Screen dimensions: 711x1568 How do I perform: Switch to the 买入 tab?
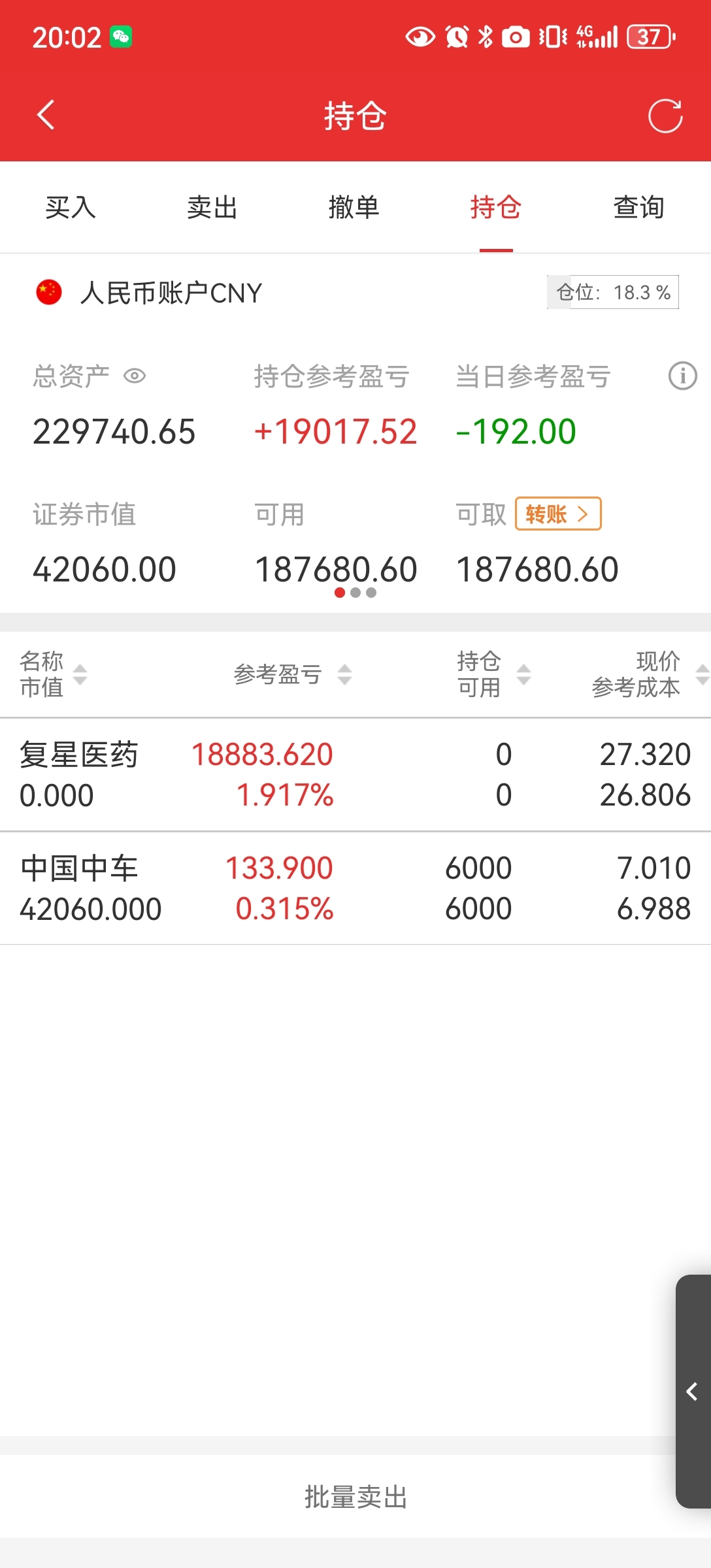pyautogui.click(x=71, y=208)
